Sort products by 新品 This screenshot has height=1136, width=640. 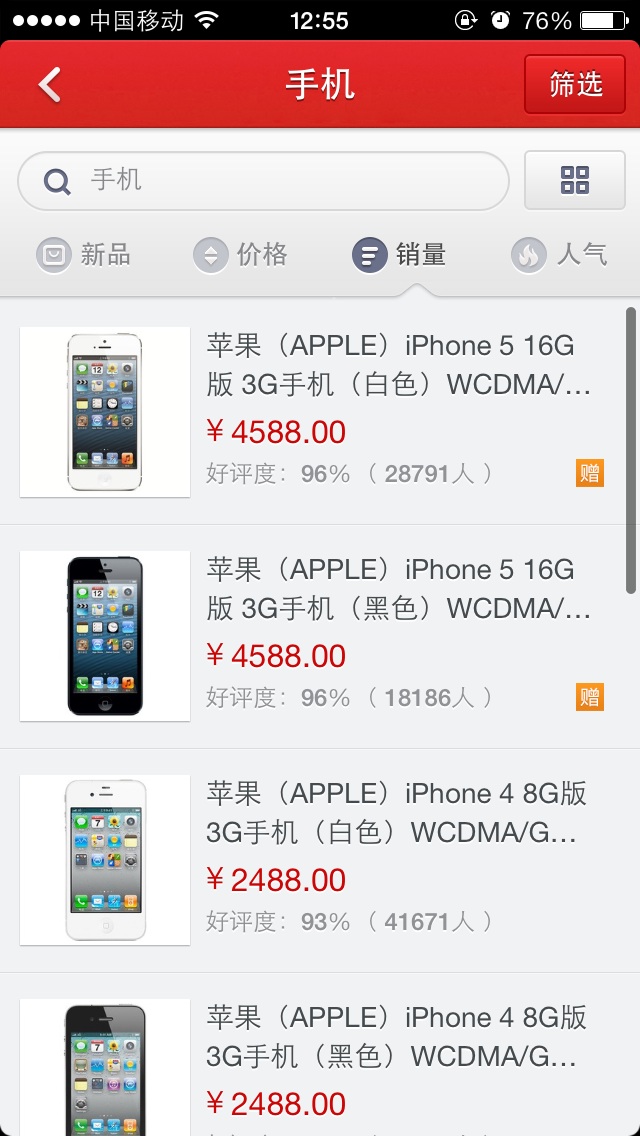click(84, 255)
